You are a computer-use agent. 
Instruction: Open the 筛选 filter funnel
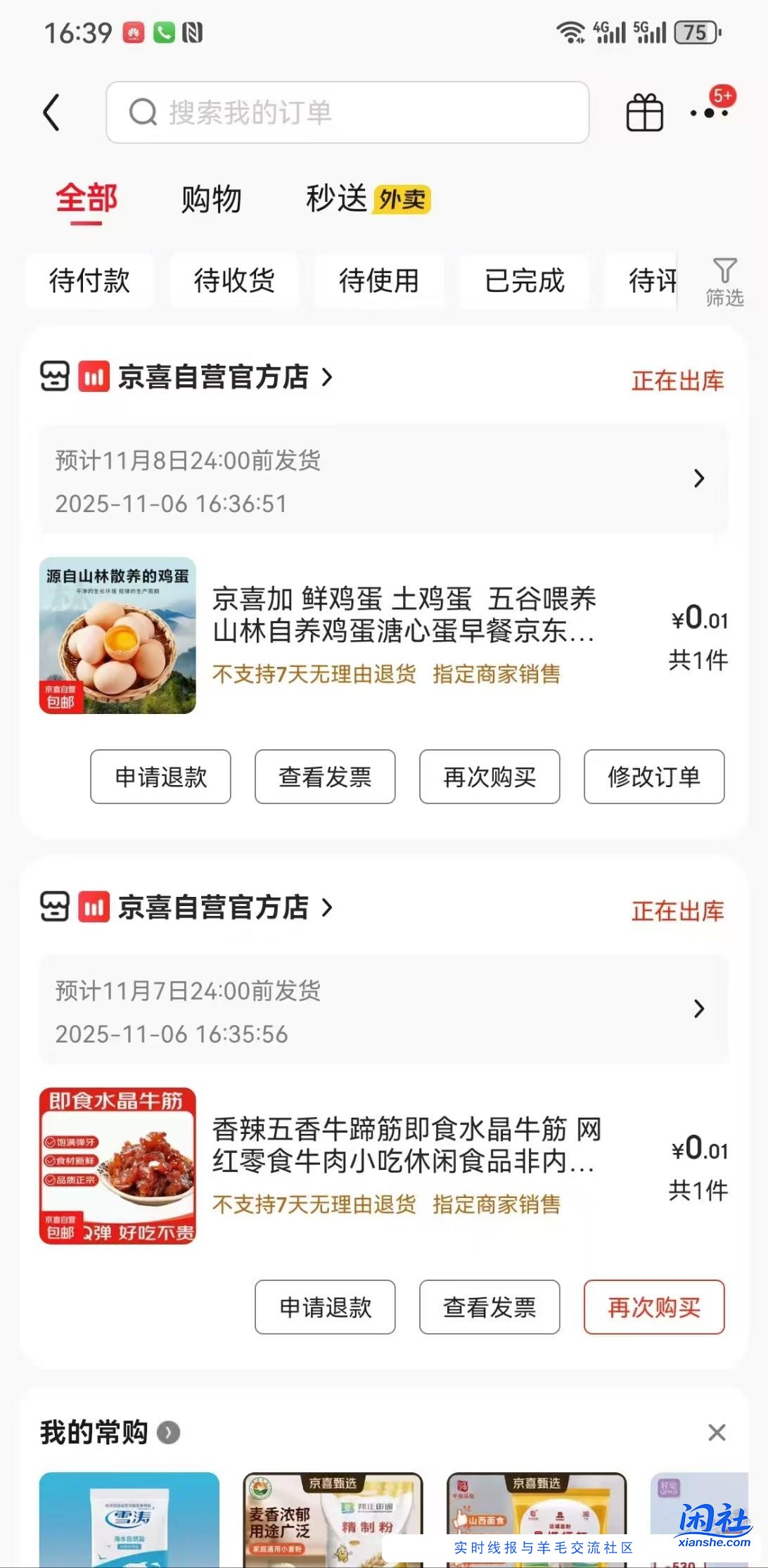[x=724, y=281]
